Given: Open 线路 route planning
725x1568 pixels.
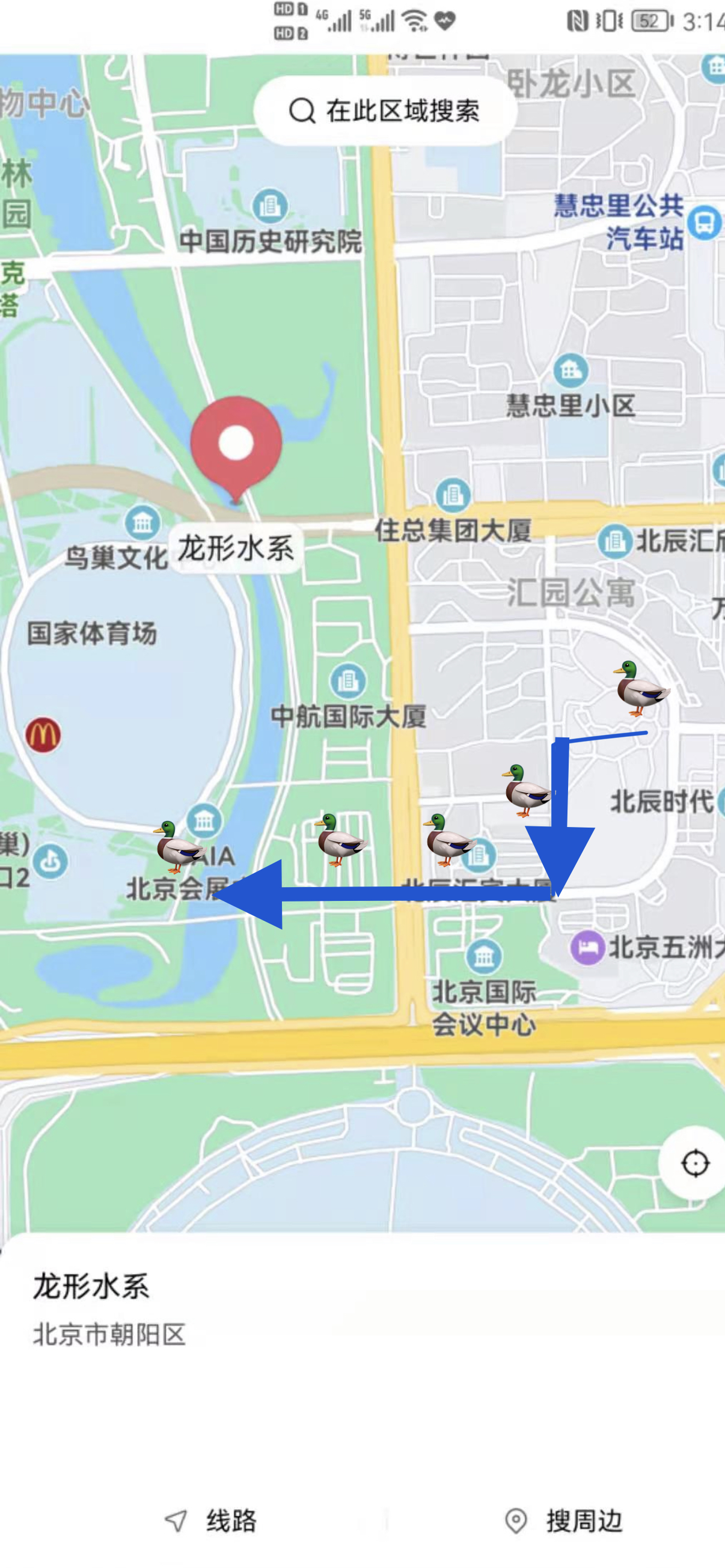Looking at the screenshot, I should [x=211, y=1521].
